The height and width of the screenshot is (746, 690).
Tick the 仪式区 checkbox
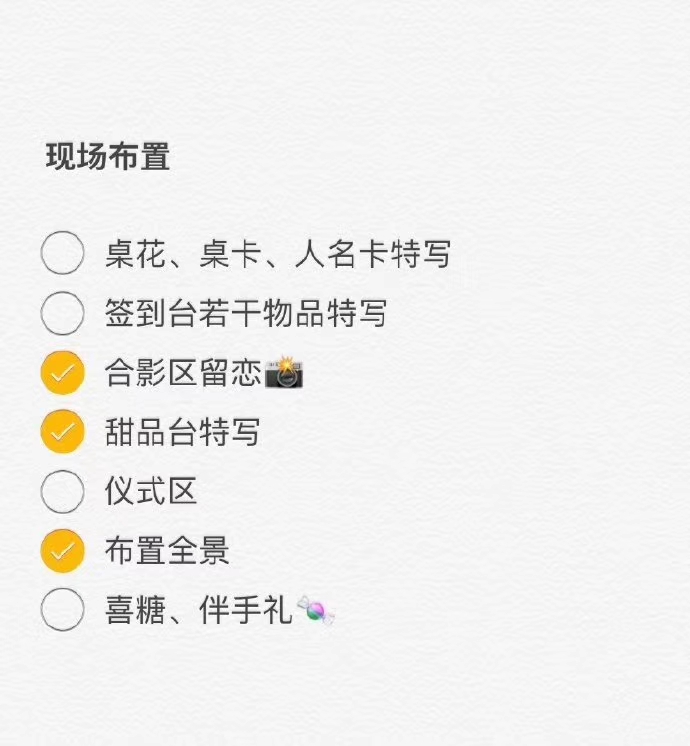click(62, 491)
